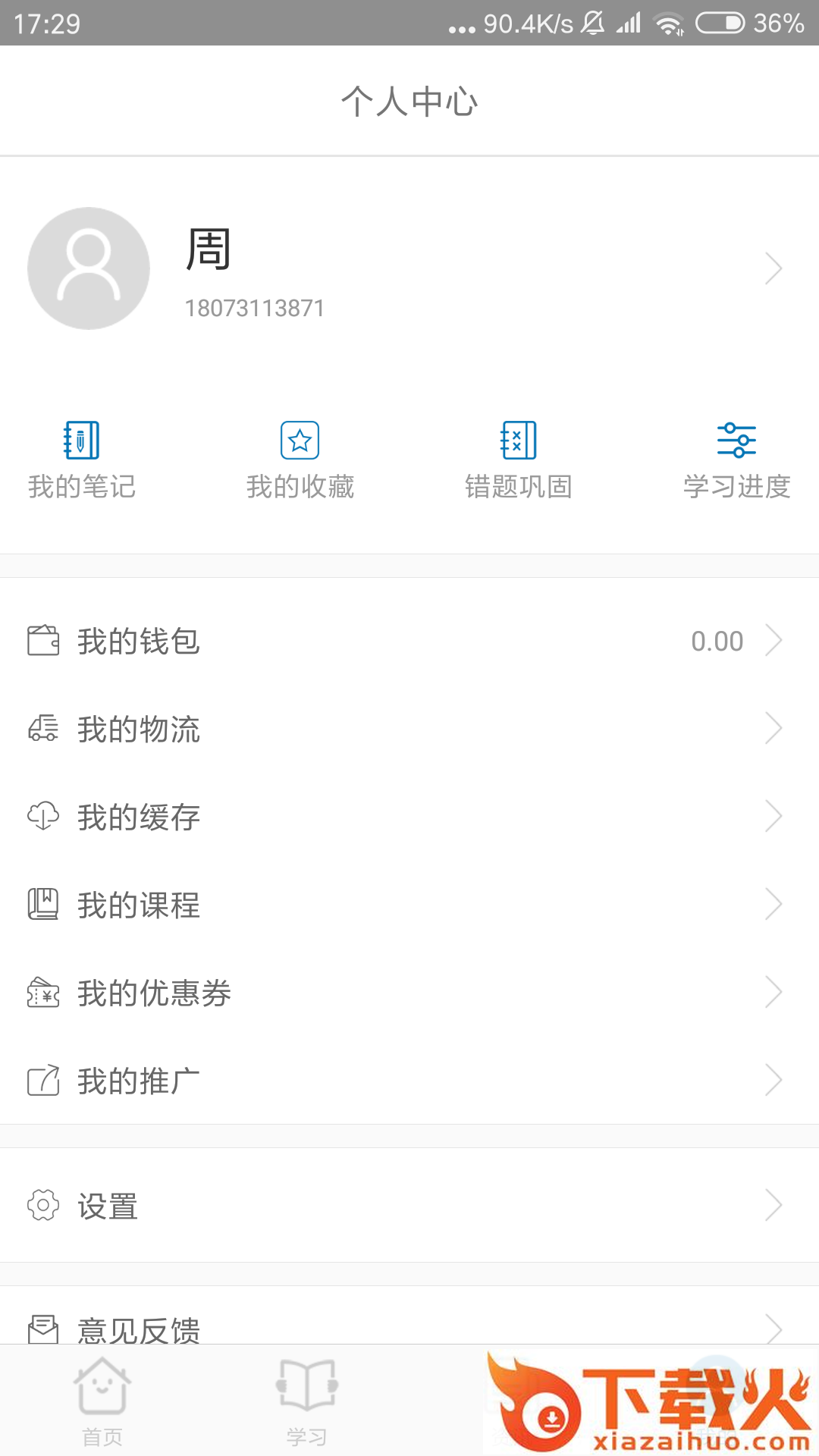Screen dimensions: 819x1456
Task: Open 我的笔记 notebook icon
Action: click(80, 440)
